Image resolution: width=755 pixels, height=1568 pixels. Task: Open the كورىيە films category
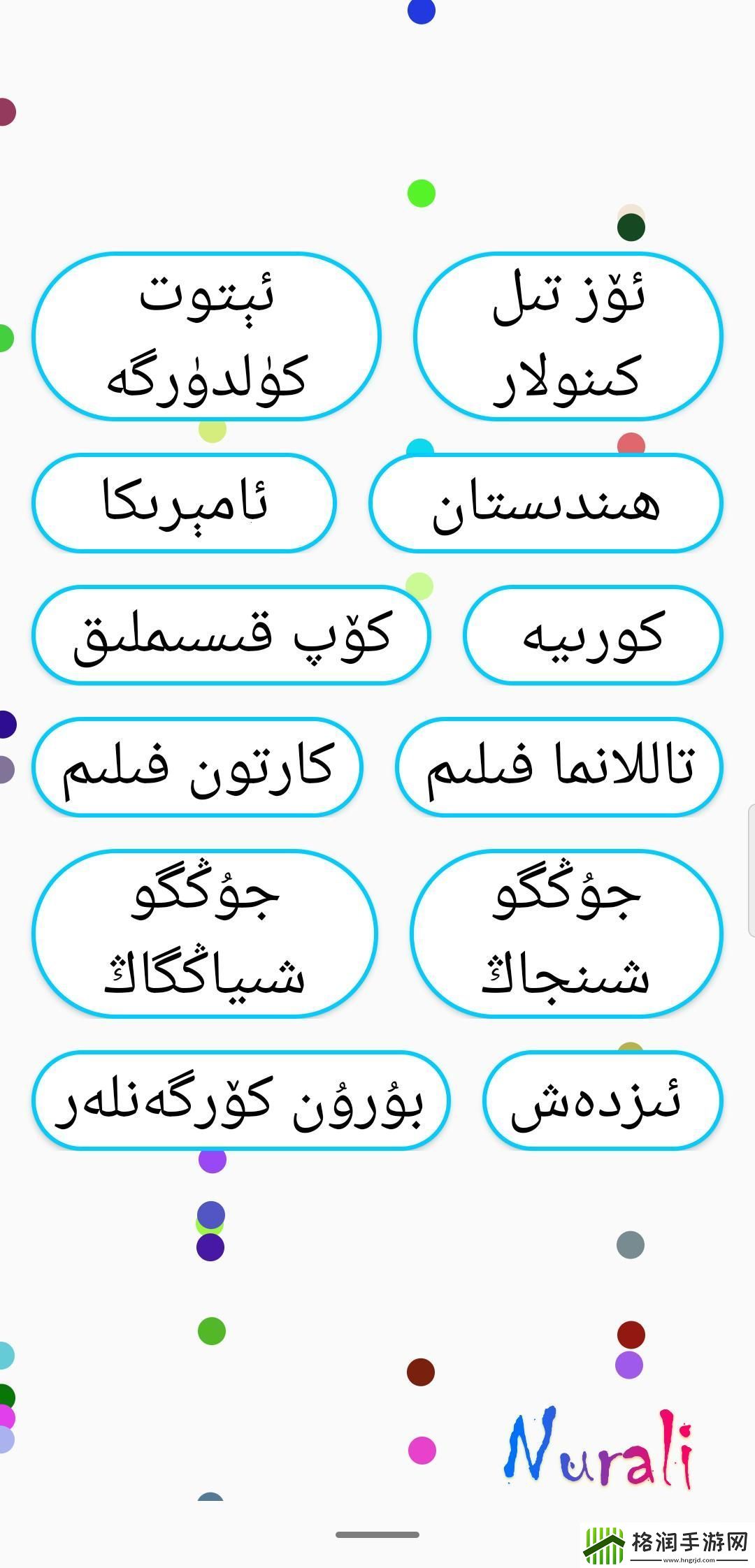(592, 635)
